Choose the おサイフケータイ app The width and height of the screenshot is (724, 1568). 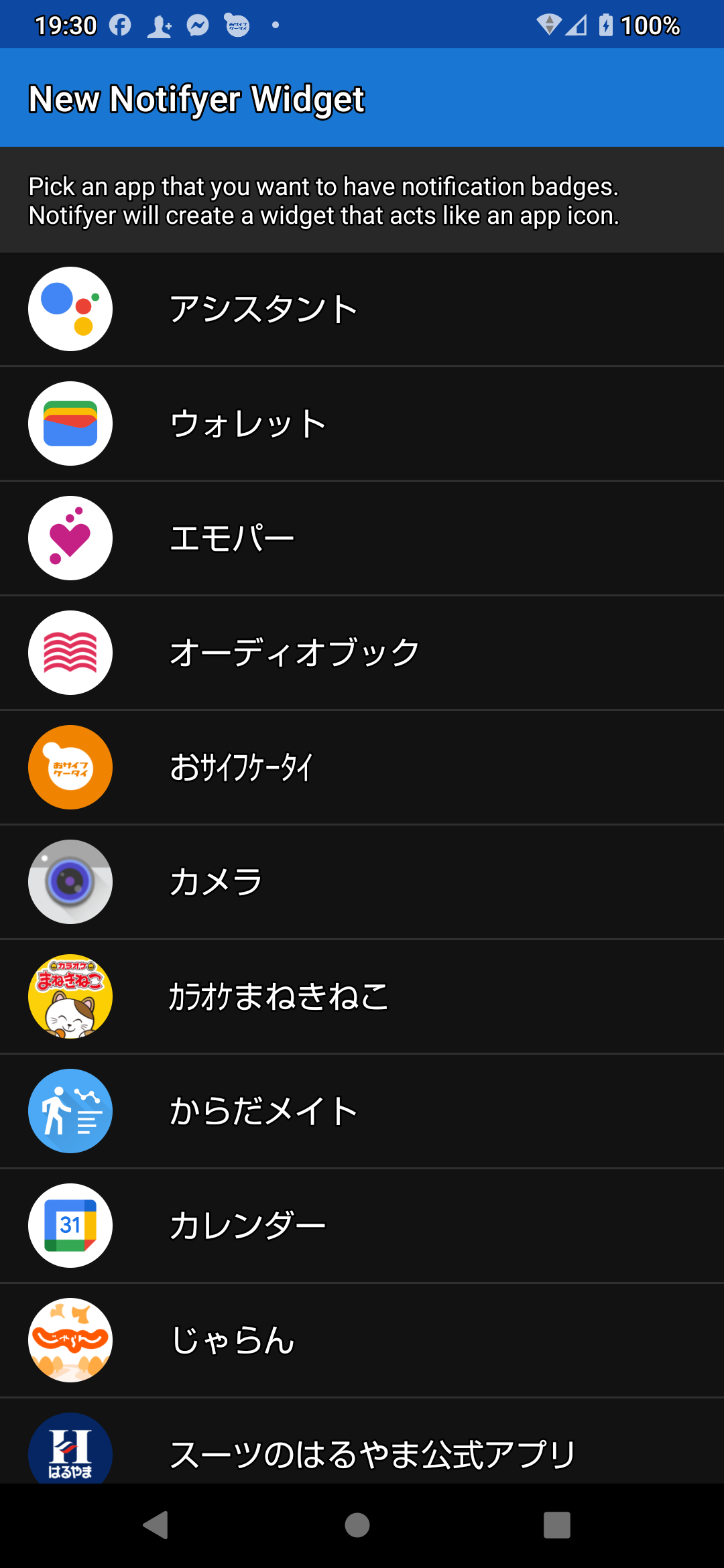362,767
